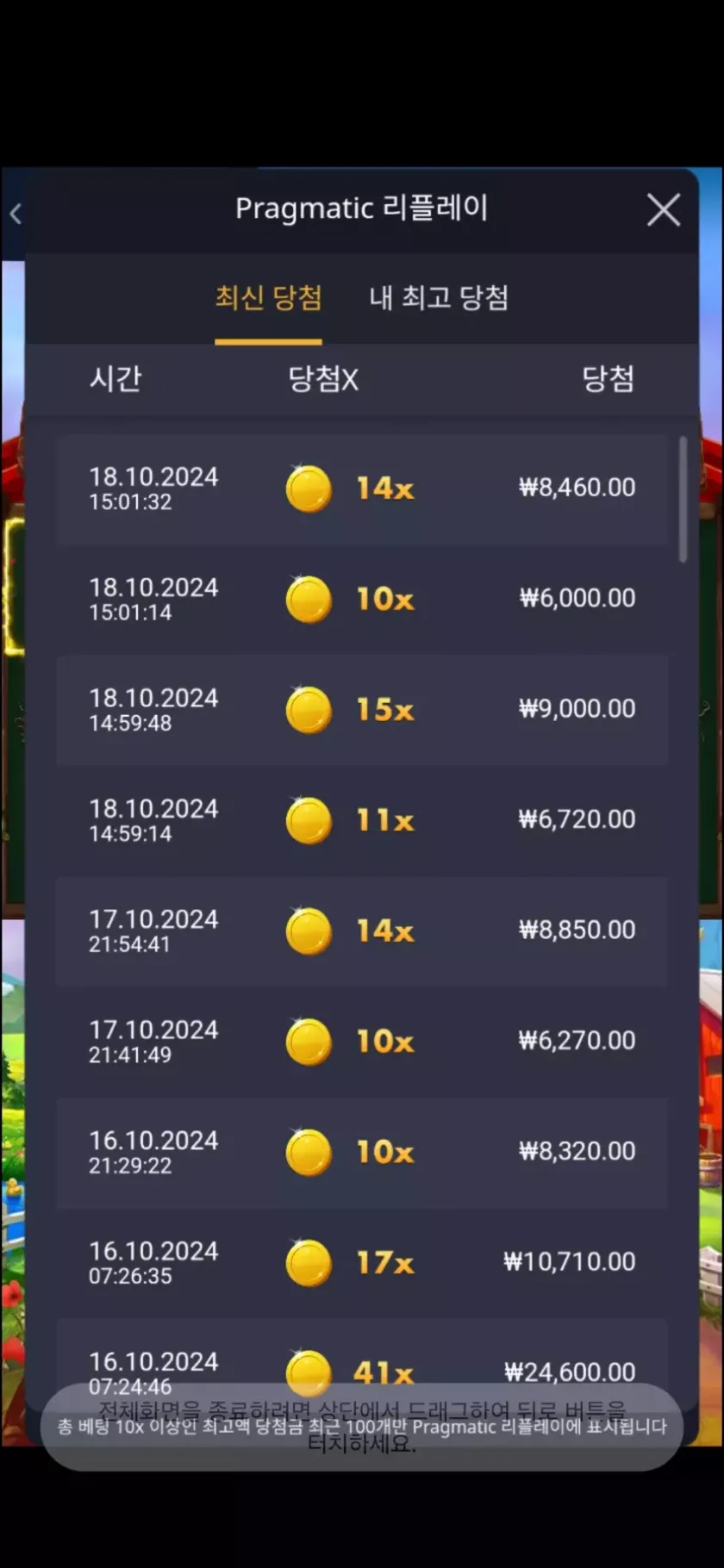
Task: Open the replay from 16.10.2024 21:29:22
Action: [x=362, y=1152]
